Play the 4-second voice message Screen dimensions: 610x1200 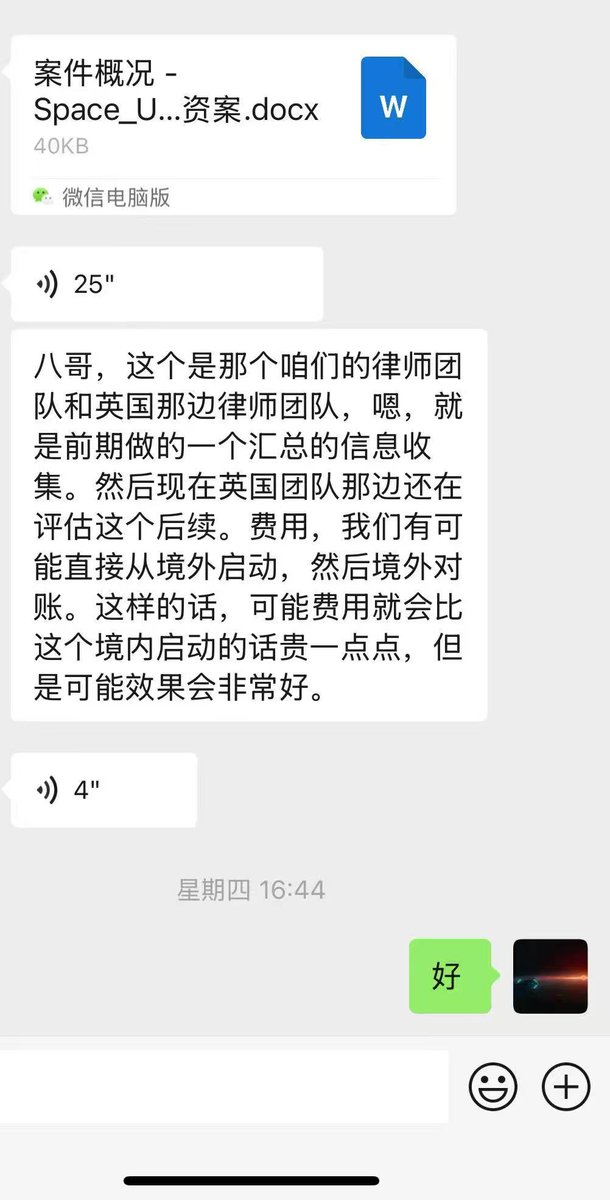click(x=103, y=791)
